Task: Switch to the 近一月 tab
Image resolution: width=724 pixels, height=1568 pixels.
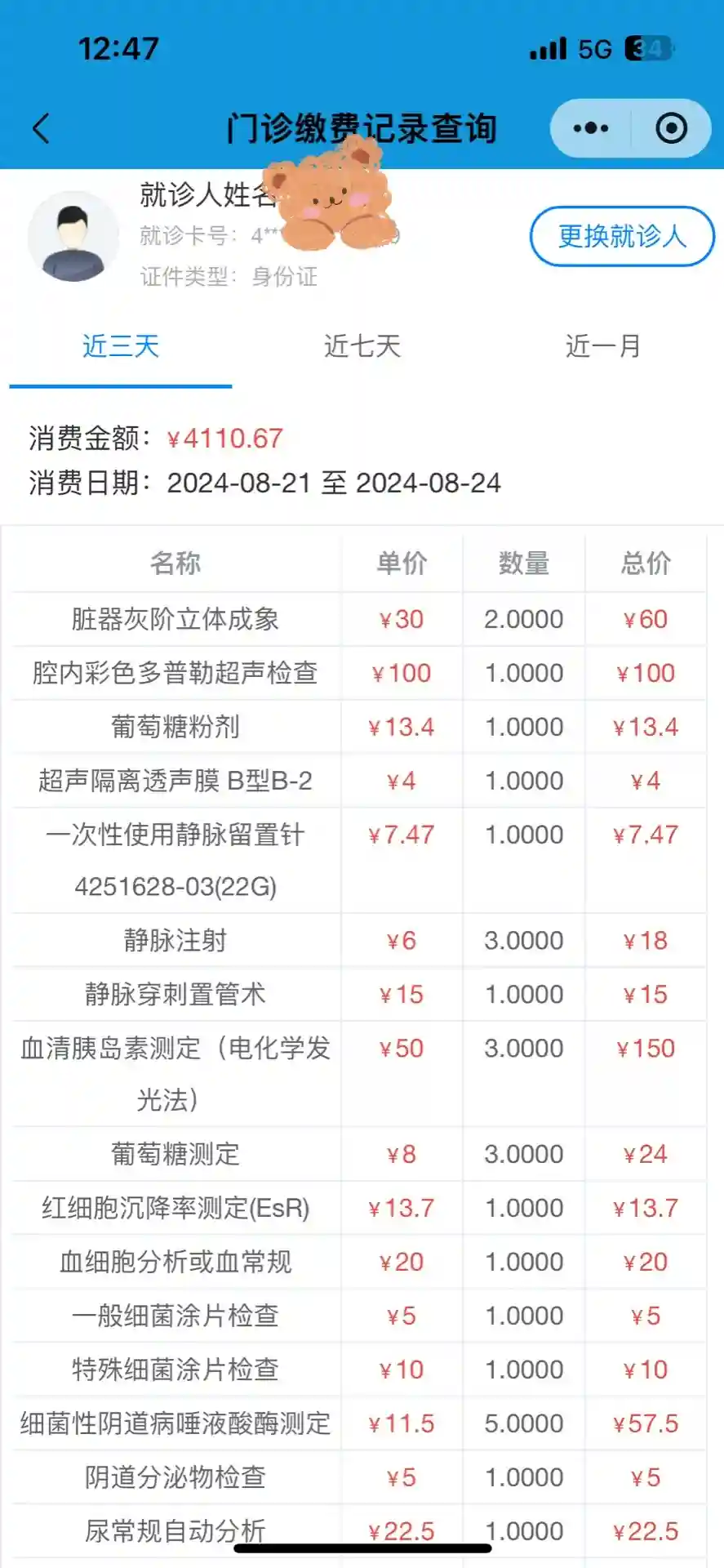Action: coord(602,346)
